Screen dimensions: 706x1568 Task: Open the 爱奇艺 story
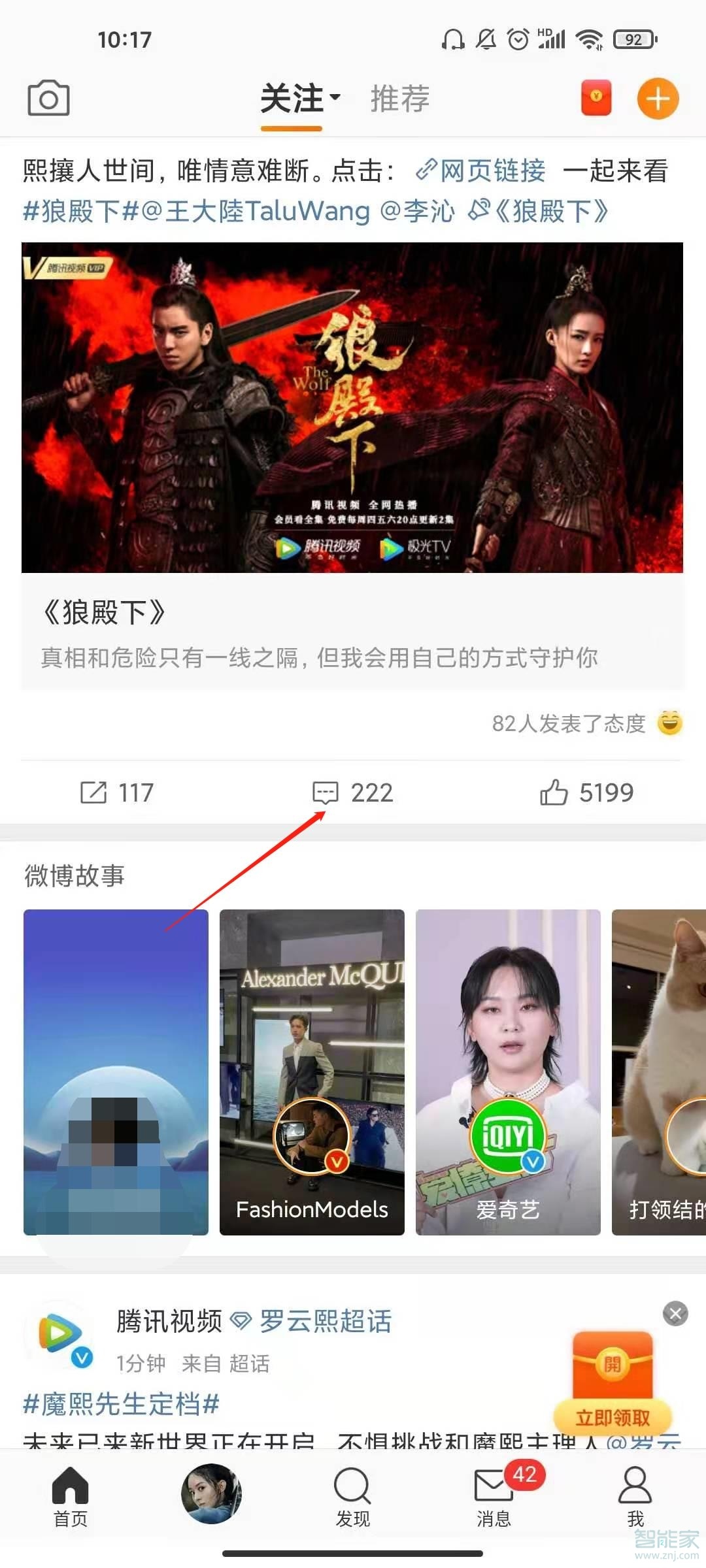click(508, 1071)
